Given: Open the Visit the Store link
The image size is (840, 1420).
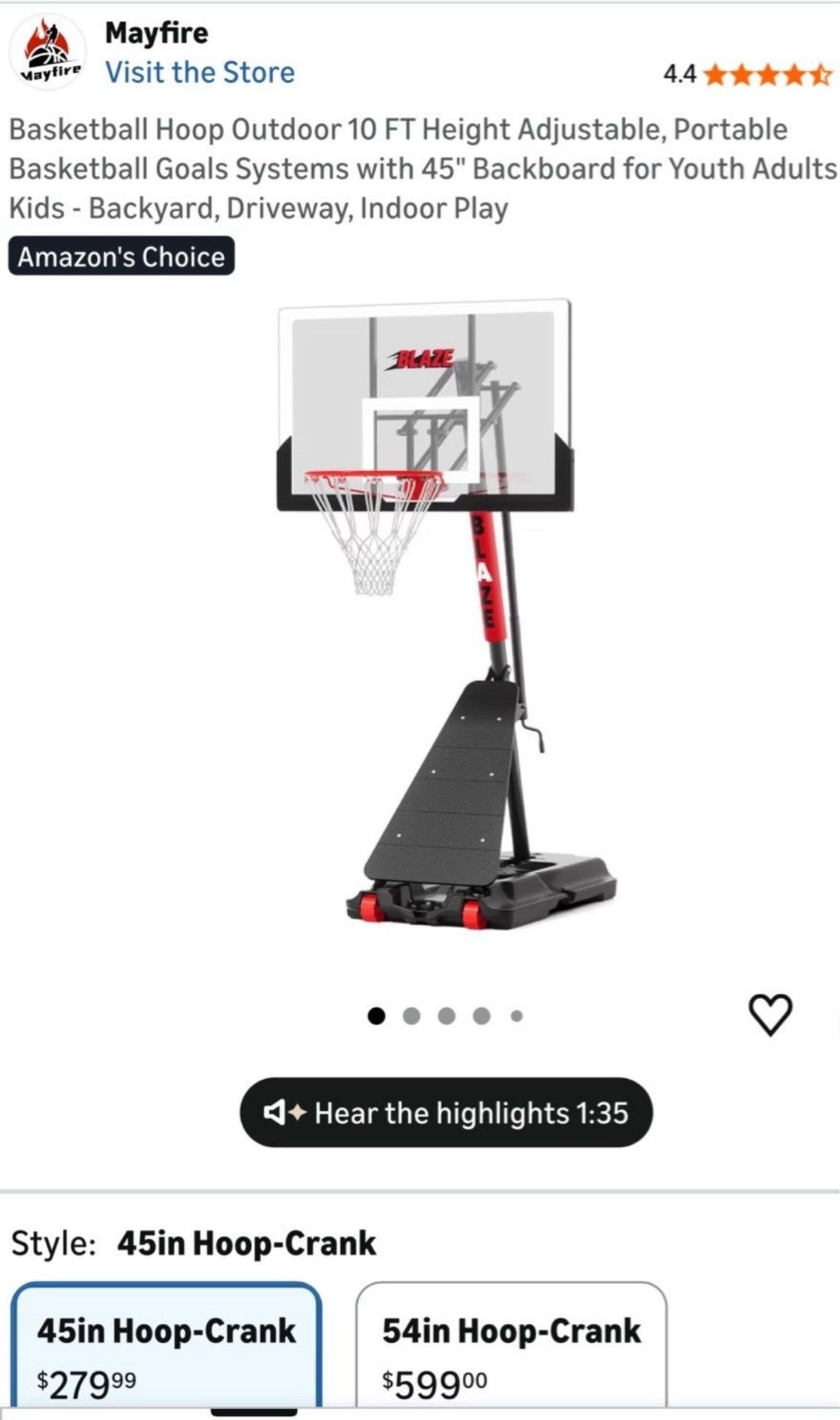Looking at the screenshot, I should pyautogui.click(x=200, y=72).
